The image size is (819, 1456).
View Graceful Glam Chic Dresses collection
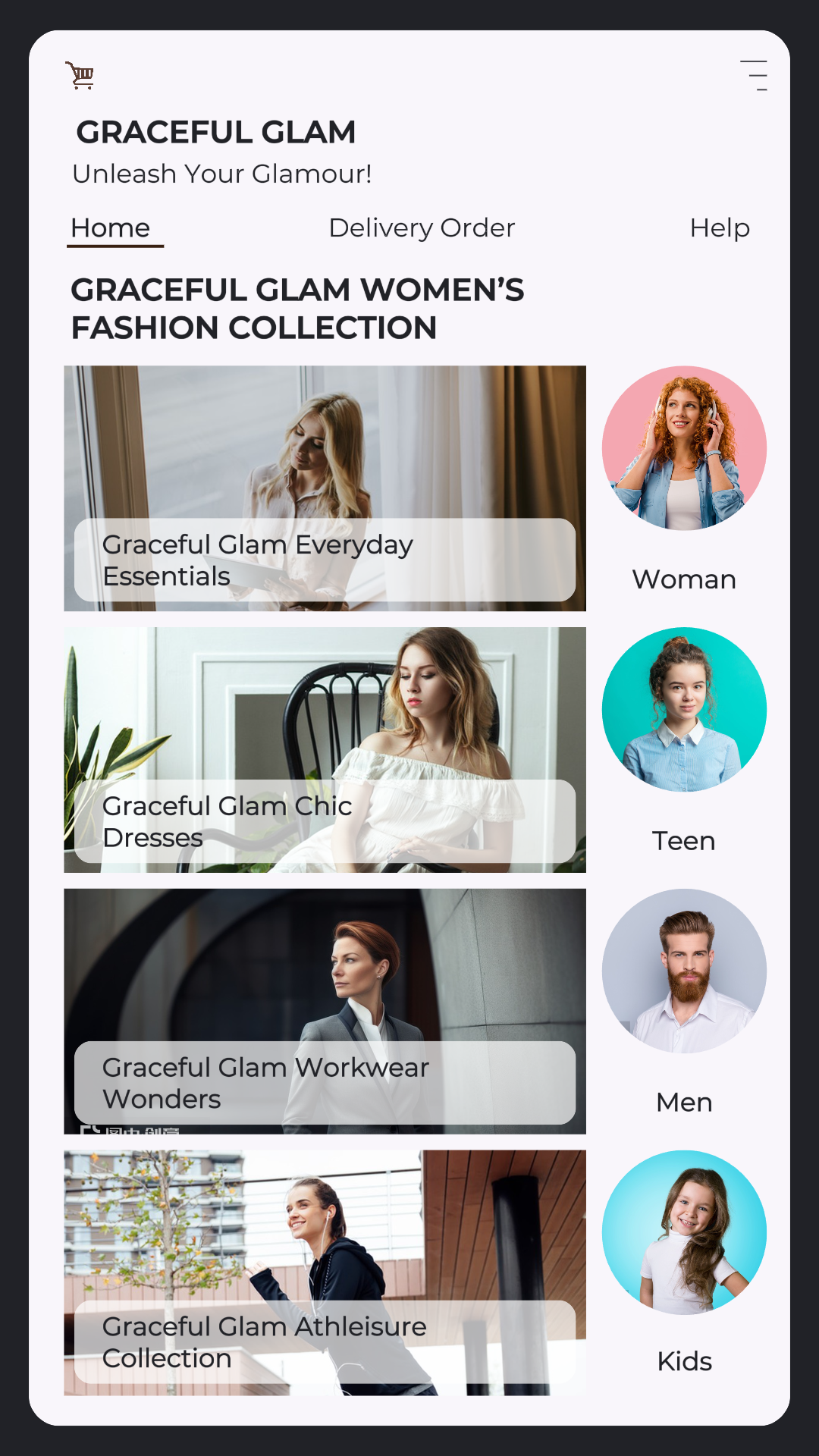pyautogui.click(x=325, y=750)
